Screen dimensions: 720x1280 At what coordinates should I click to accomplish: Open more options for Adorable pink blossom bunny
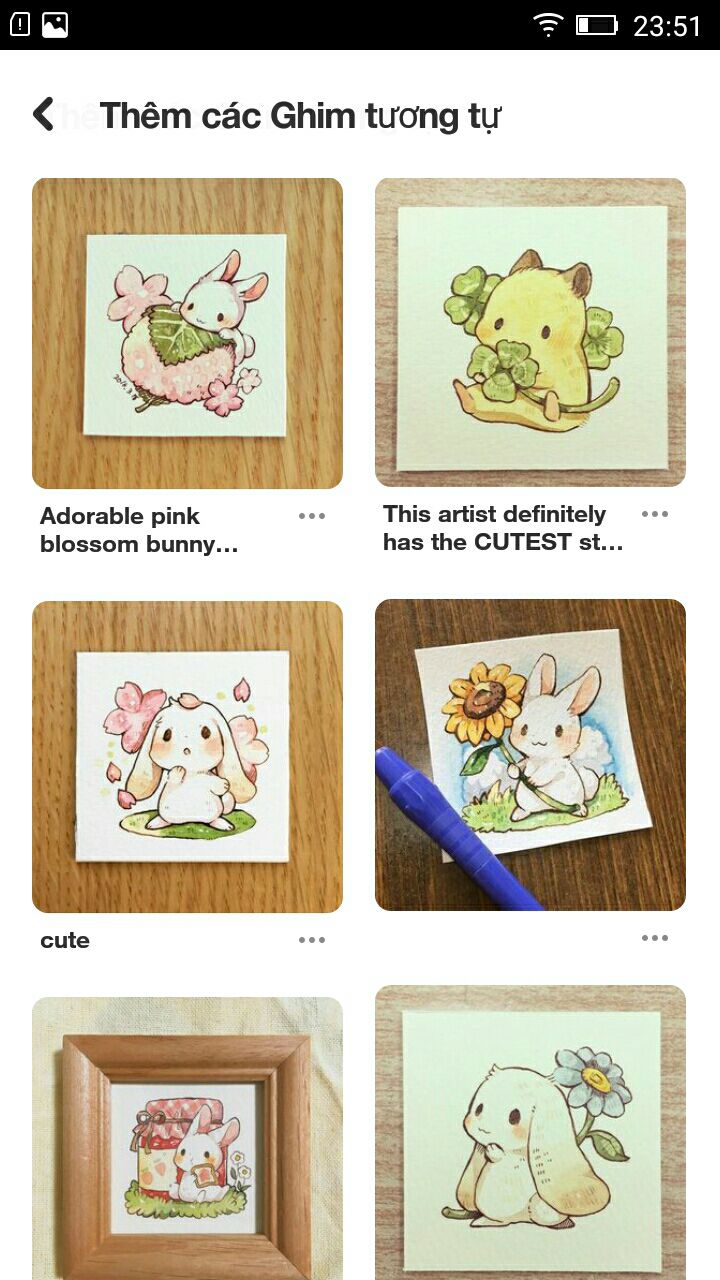312,516
